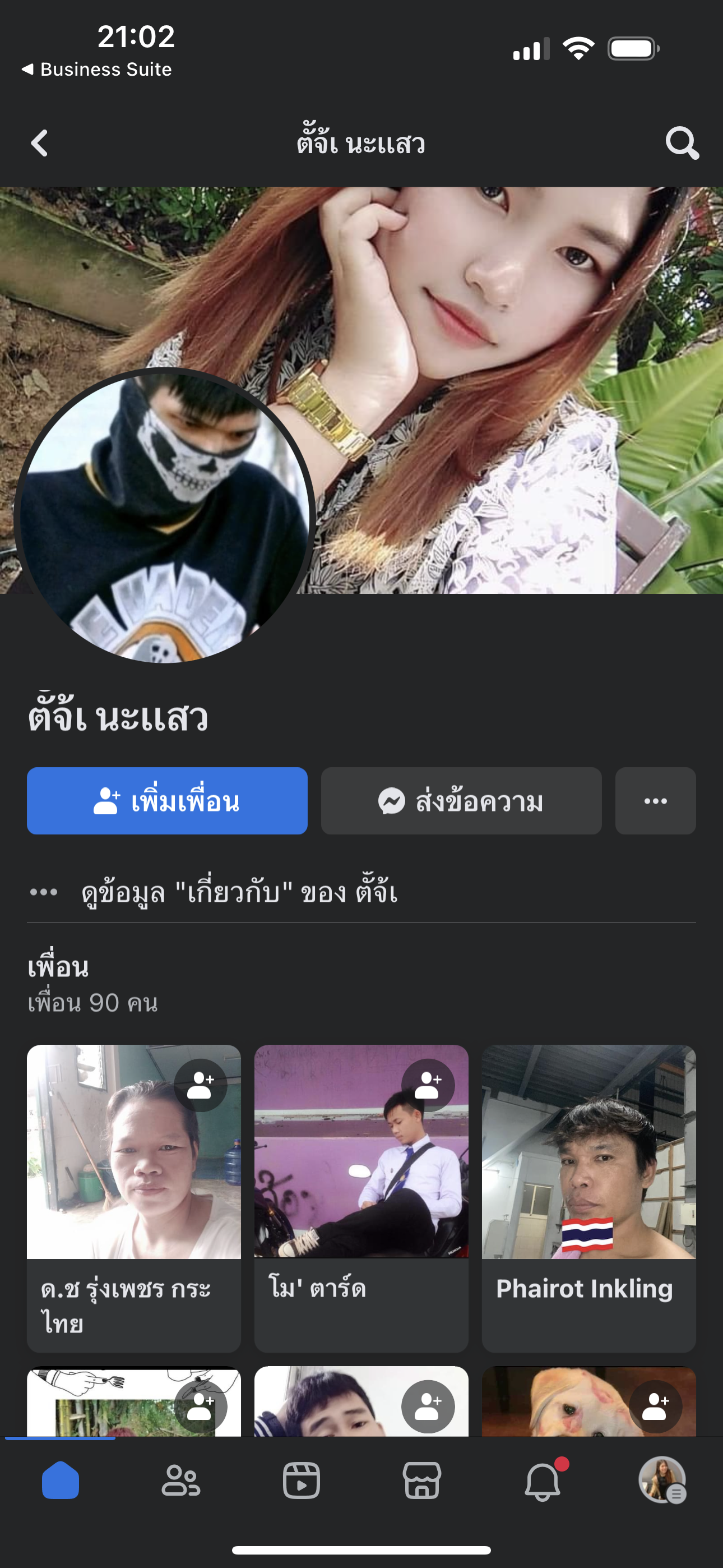The image size is (723, 1568).
Task: Add โม' ตาร์ด as a friend
Action: (428, 1085)
